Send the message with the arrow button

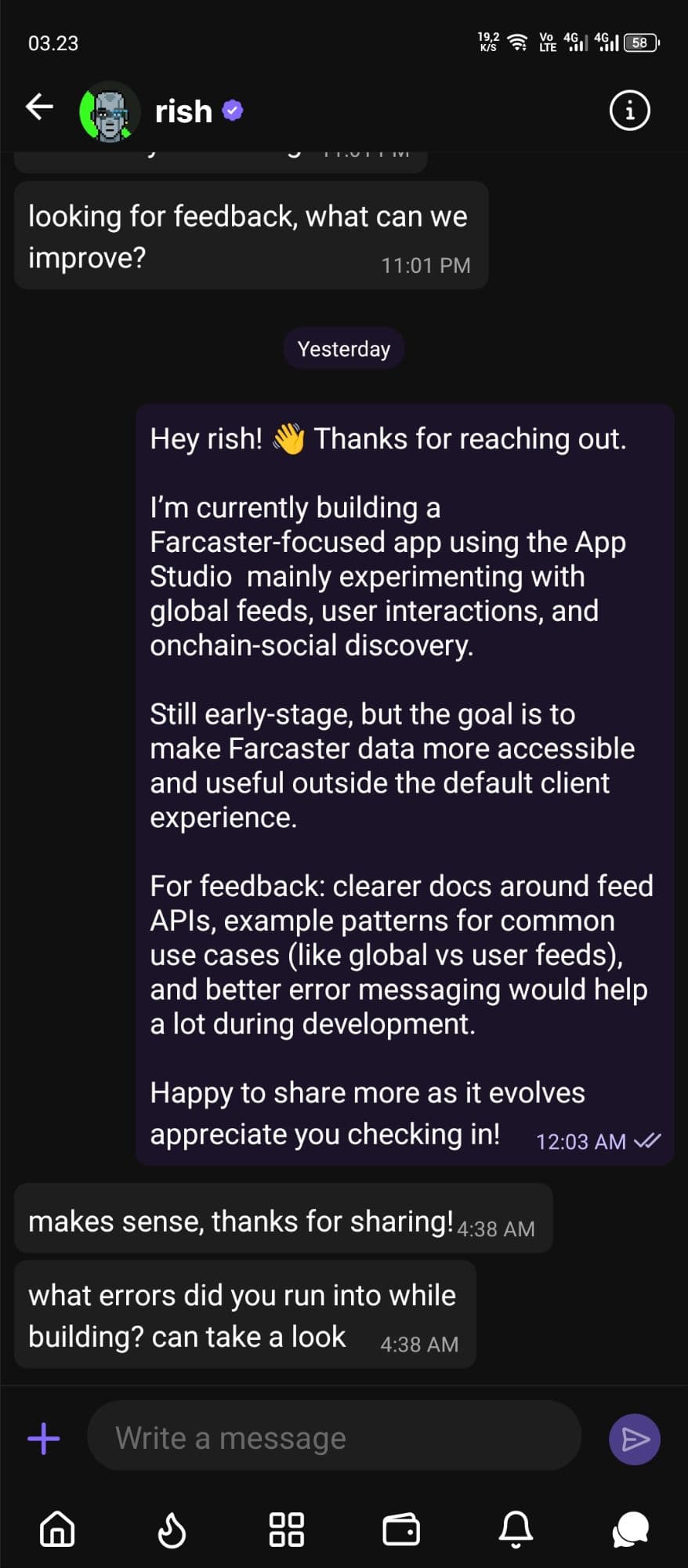(634, 1439)
